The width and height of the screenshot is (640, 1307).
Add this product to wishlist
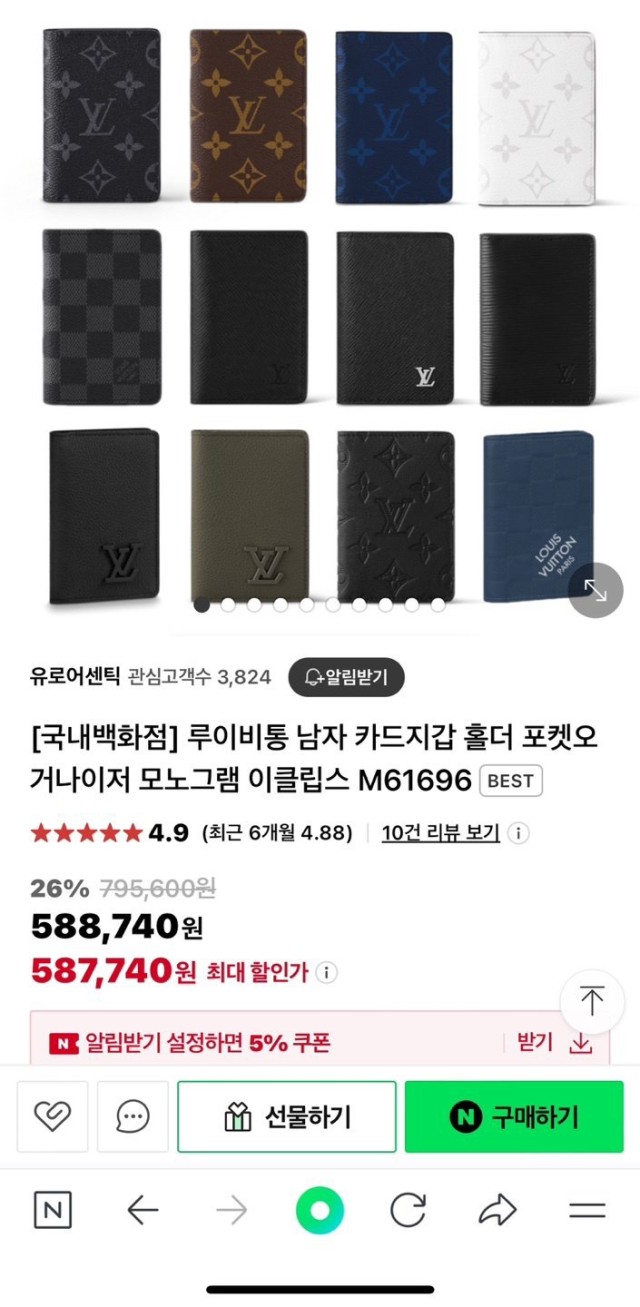point(52,1116)
